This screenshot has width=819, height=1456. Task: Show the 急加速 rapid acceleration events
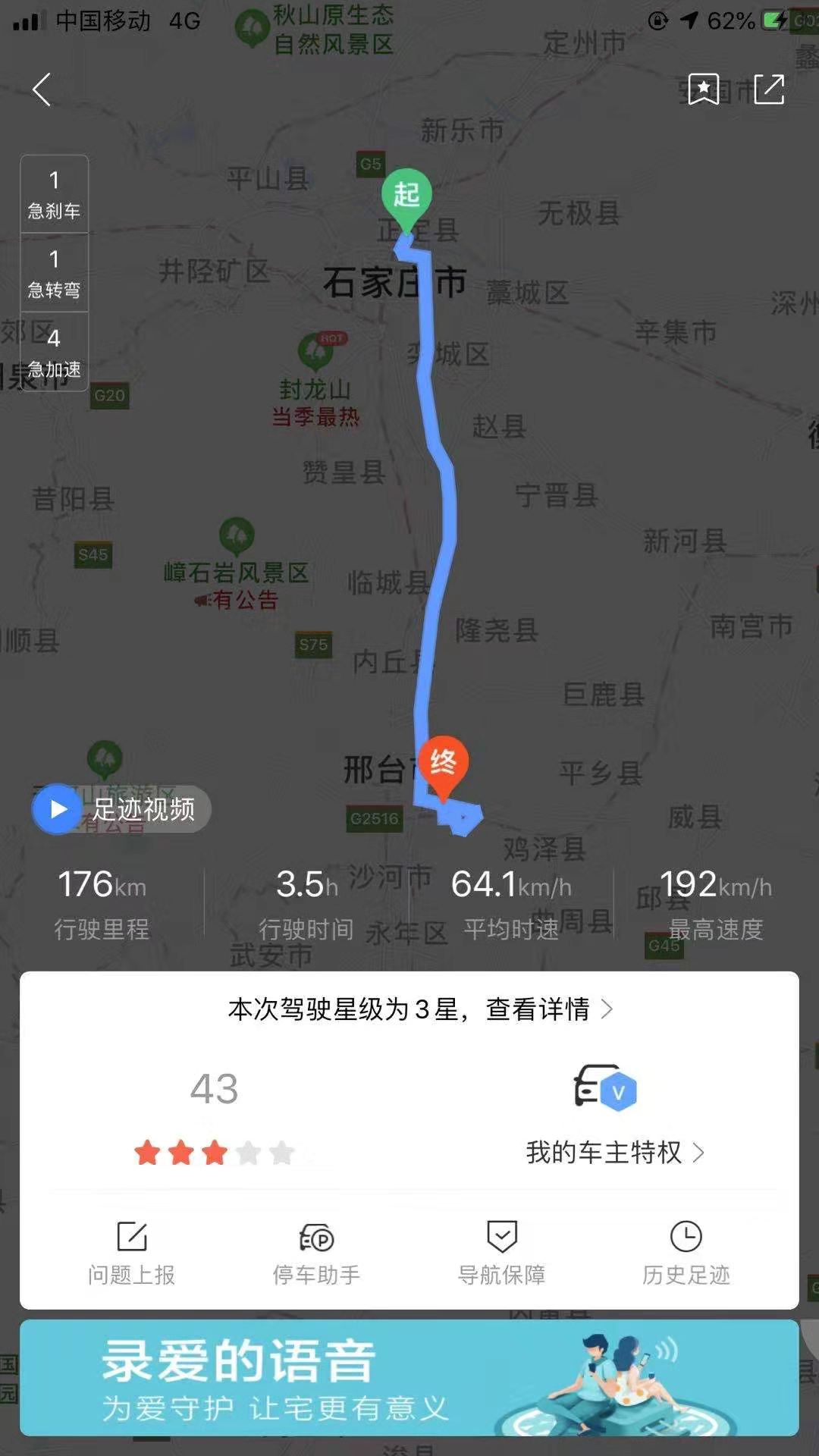point(54,353)
